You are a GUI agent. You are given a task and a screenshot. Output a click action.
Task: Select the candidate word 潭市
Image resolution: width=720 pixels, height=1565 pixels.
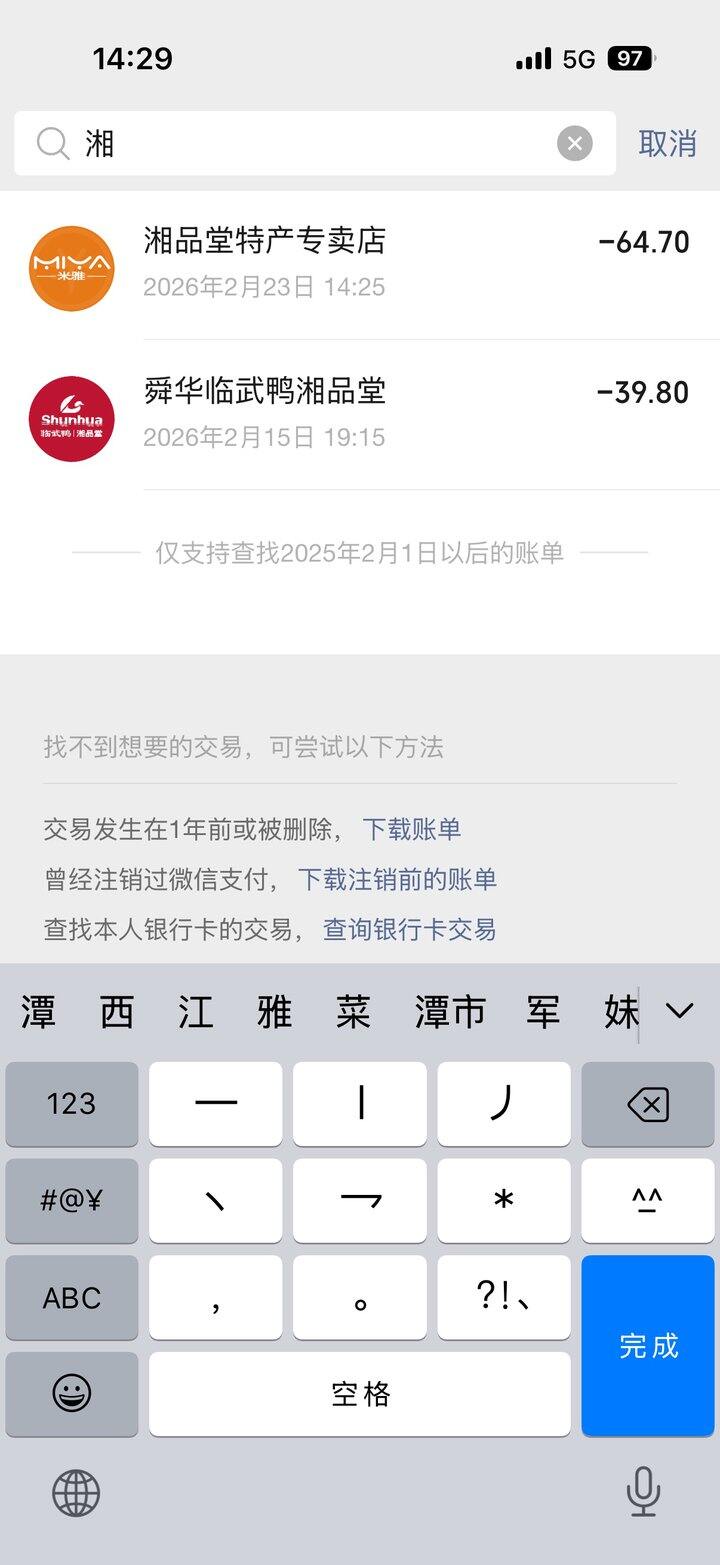click(450, 1012)
